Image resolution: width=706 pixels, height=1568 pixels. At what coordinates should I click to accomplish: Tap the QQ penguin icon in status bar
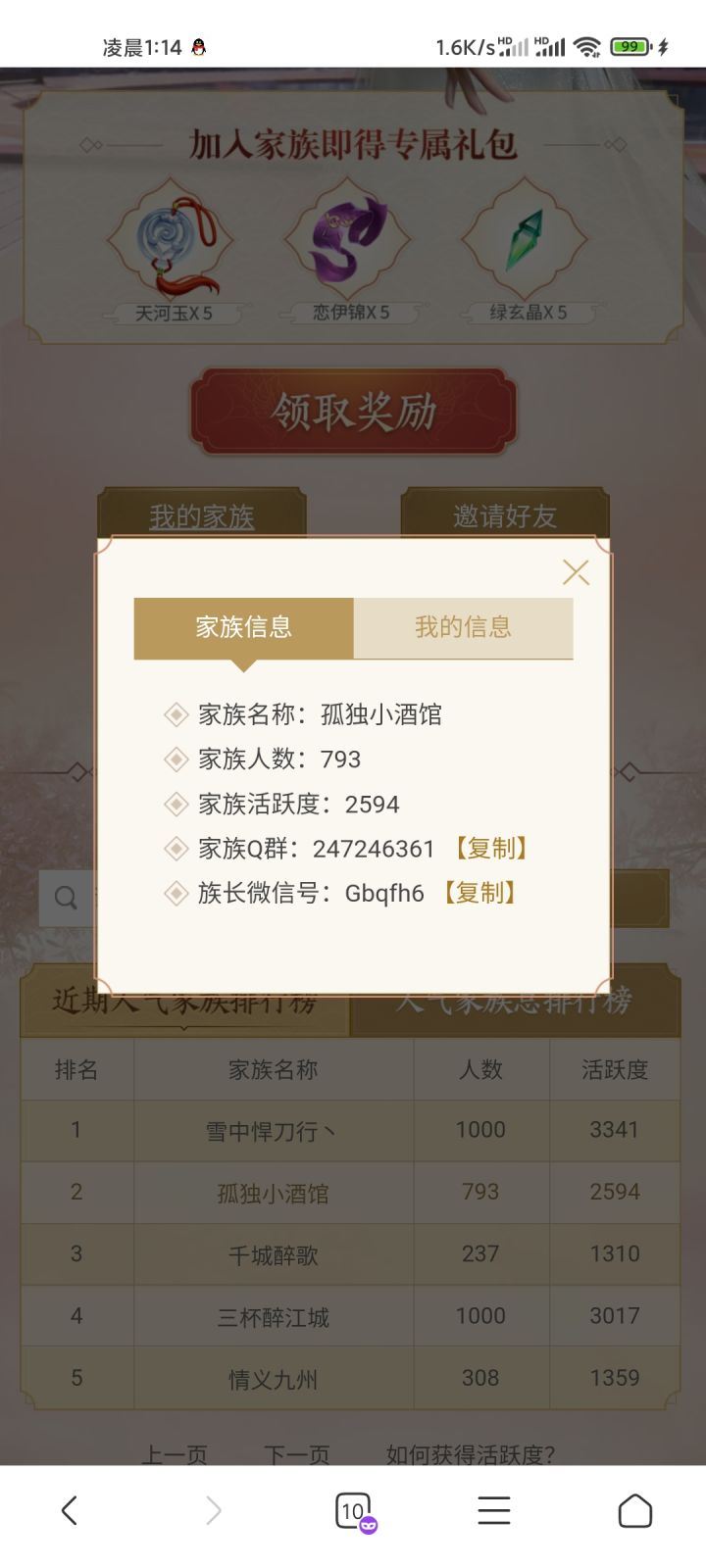pos(197,46)
